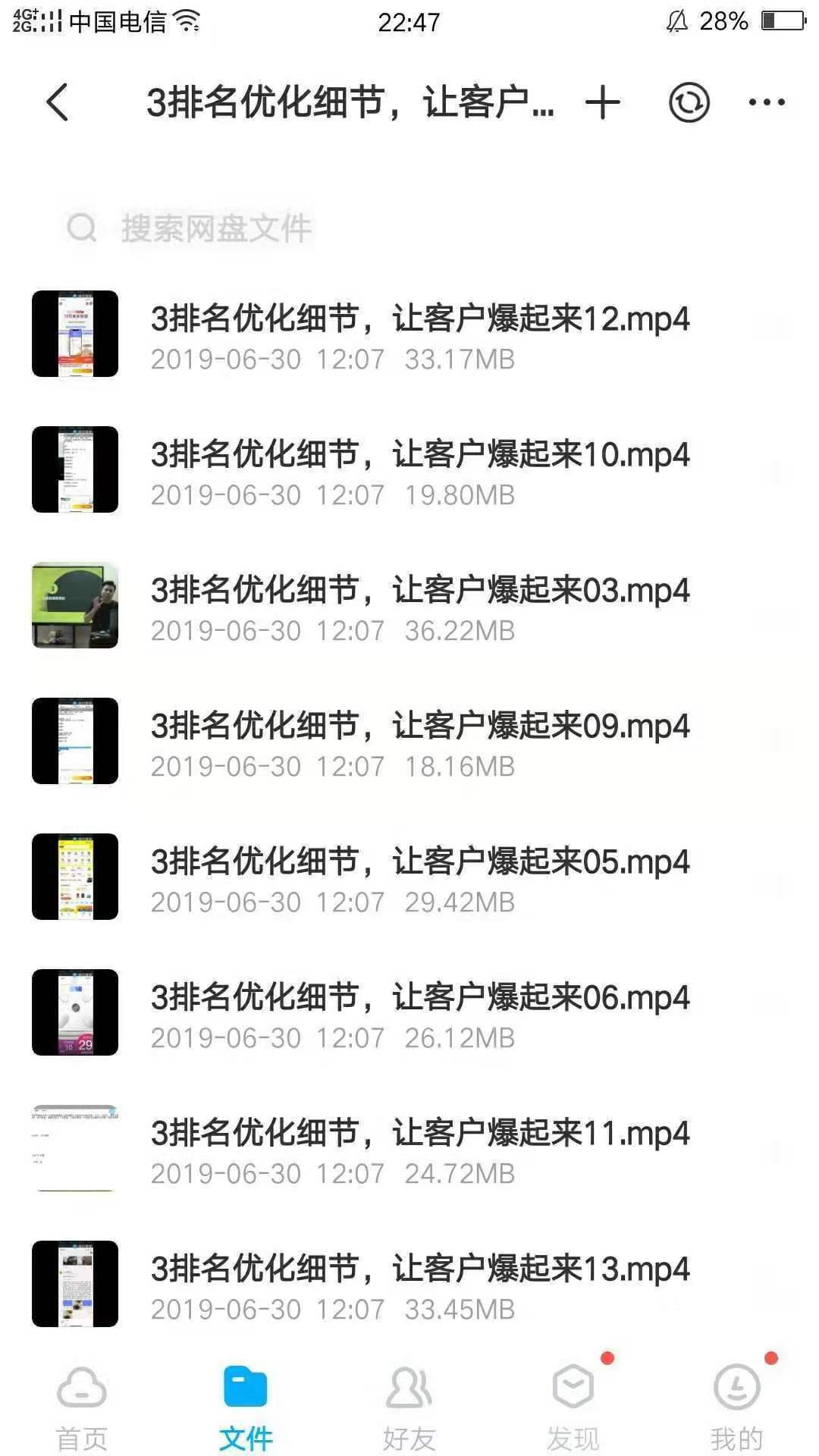Open the transfer list circular icon
This screenshot has width=819, height=1456.
point(689,104)
